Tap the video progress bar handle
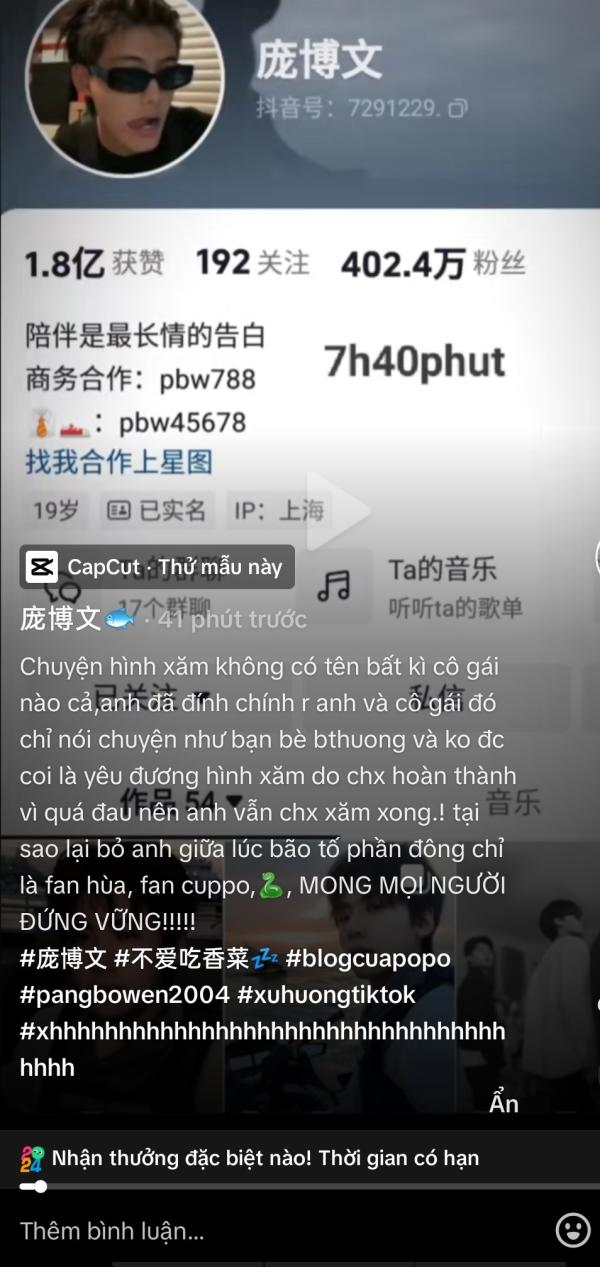The image size is (600, 1267). [x=40, y=1187]
